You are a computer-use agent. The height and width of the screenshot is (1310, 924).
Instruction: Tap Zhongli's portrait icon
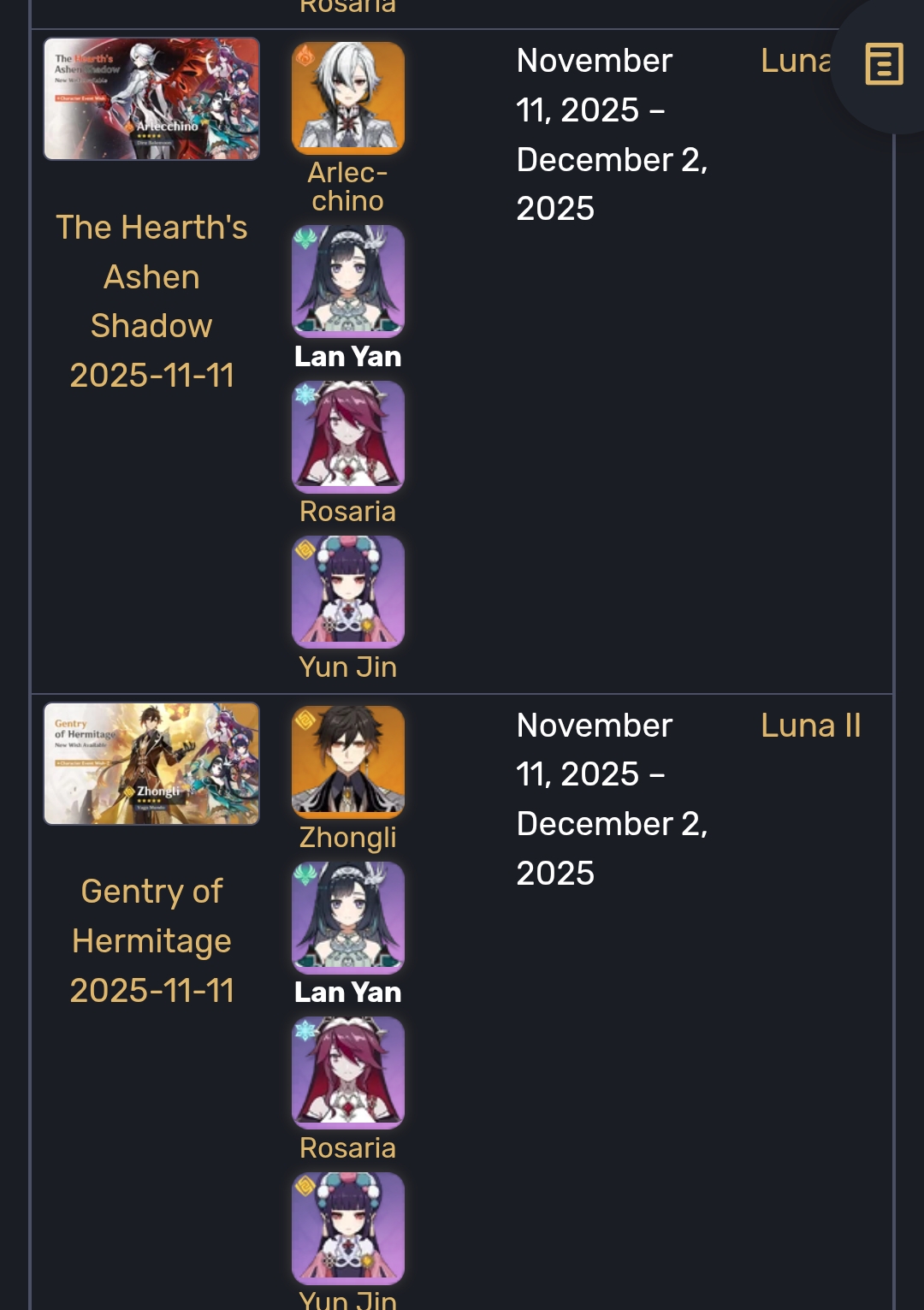348,762
